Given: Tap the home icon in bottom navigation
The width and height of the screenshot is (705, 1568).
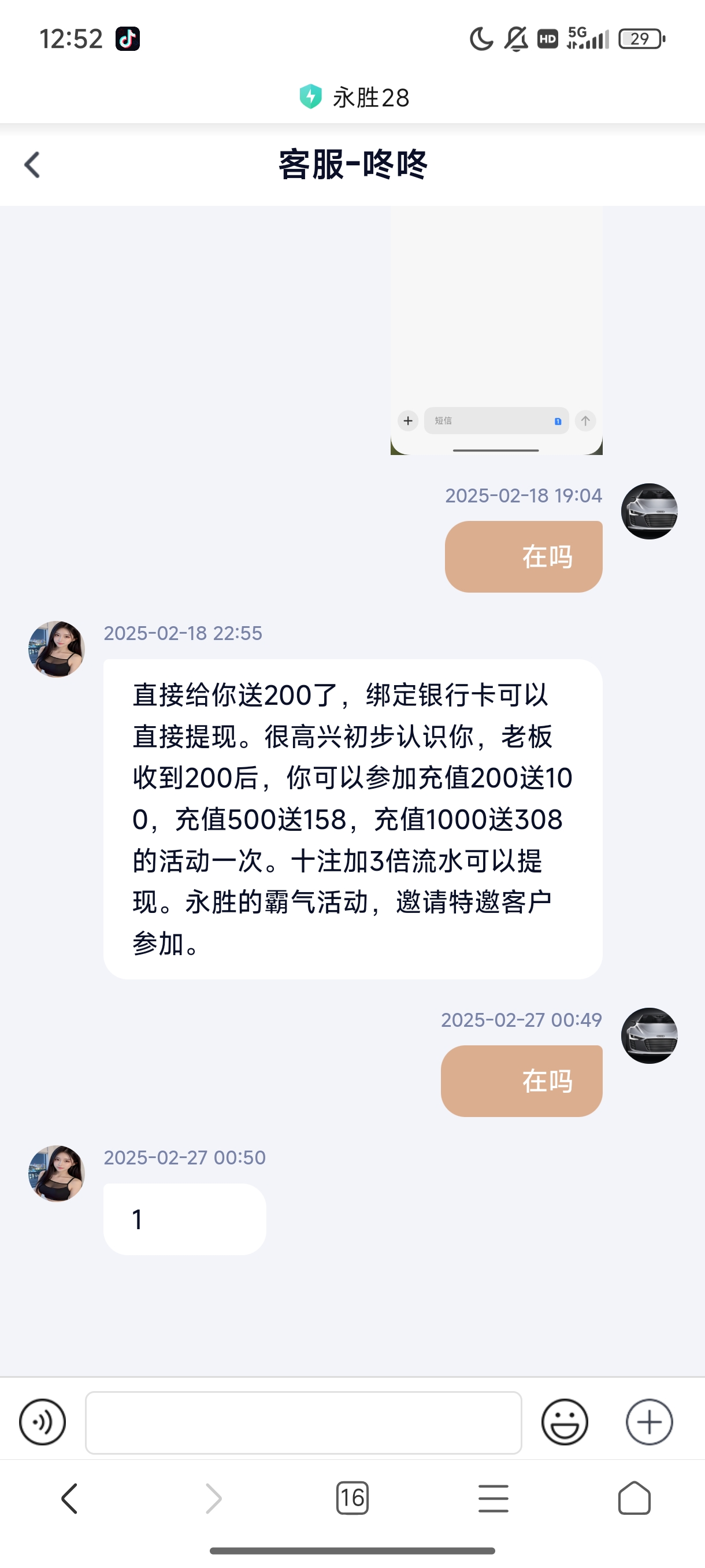Looking at the screenshot, I should pos(636,1499).
